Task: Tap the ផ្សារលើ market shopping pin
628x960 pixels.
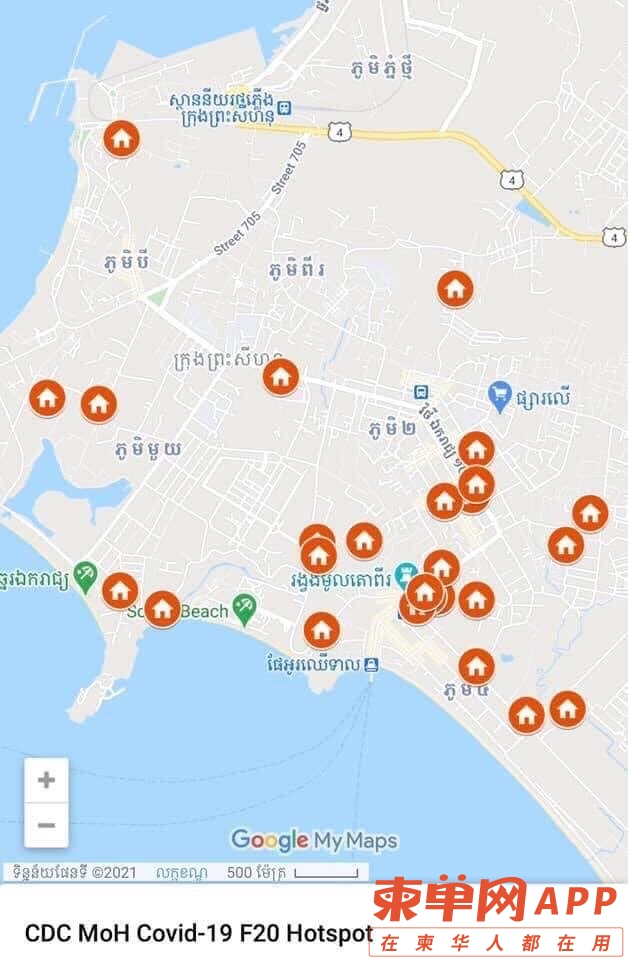Action: point(500,396)
